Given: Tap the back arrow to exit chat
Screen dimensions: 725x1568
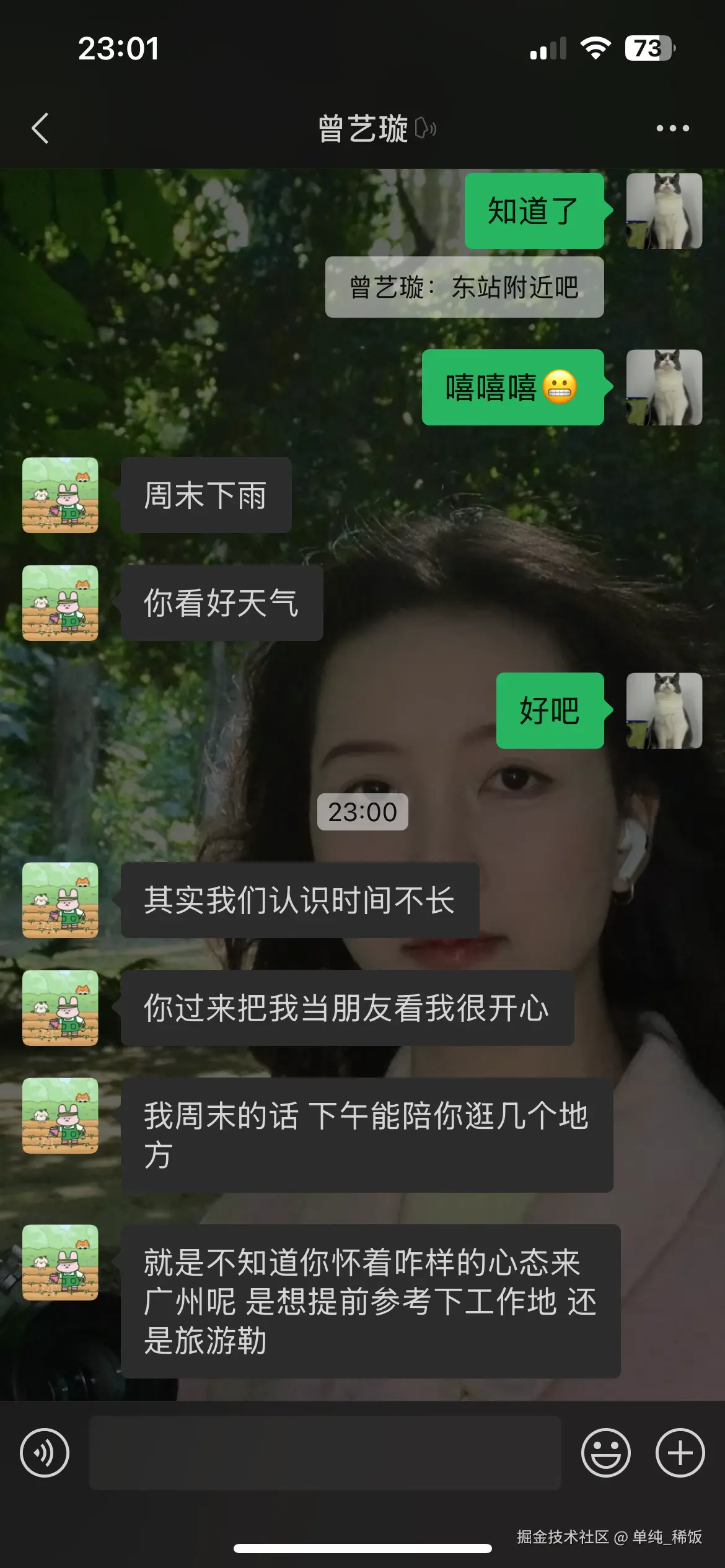Looking at the screenshot, I should 41,129.
